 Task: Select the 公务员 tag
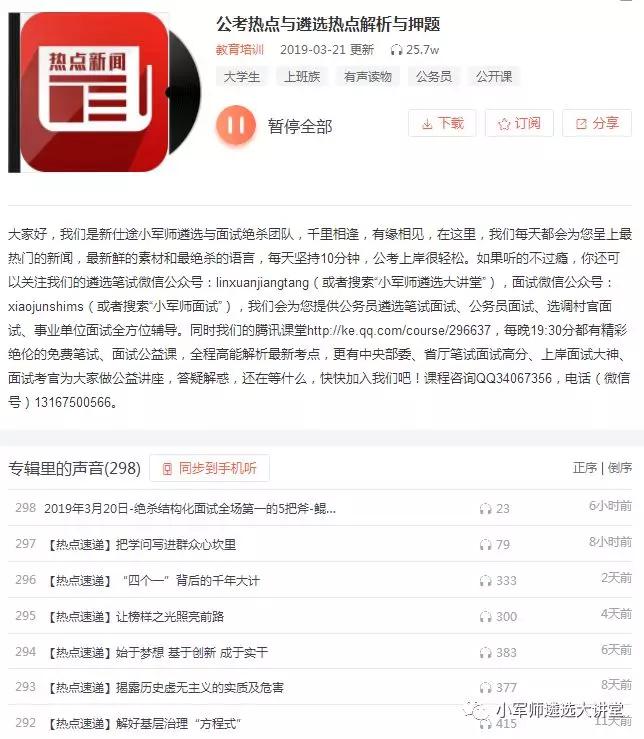[x=433, y=76]
